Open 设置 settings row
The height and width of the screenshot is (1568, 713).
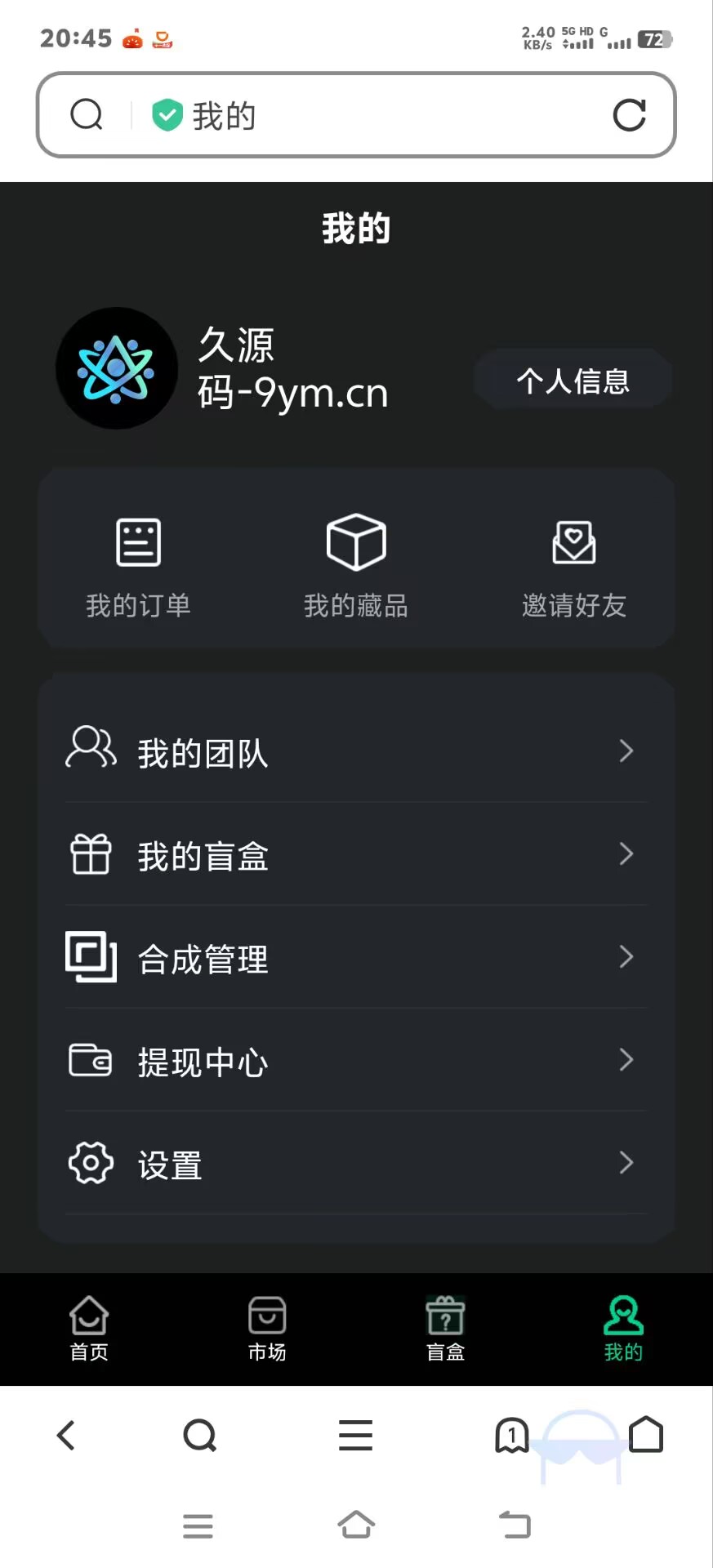click(x=356, y=1164)
